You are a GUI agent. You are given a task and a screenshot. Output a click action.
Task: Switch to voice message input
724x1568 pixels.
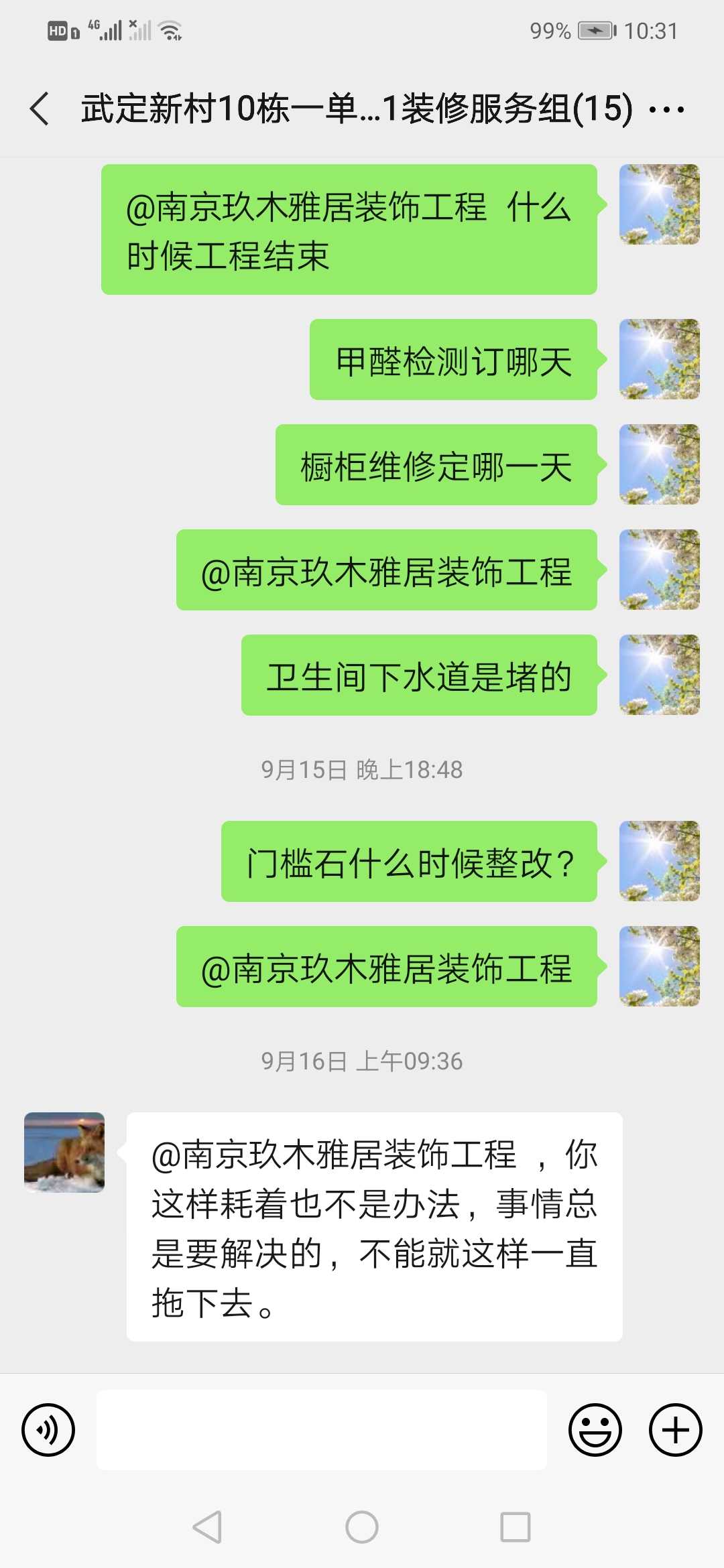pyautogui.click(x=48, y=1429)
